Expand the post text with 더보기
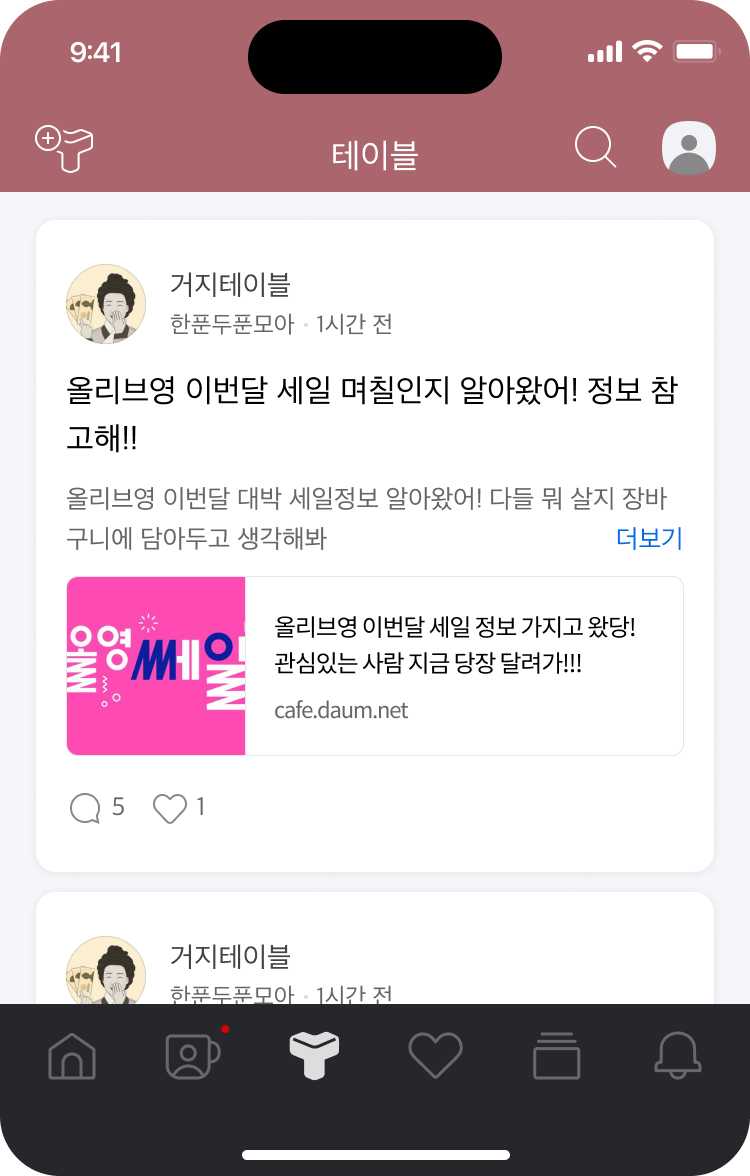 (647, 538)
